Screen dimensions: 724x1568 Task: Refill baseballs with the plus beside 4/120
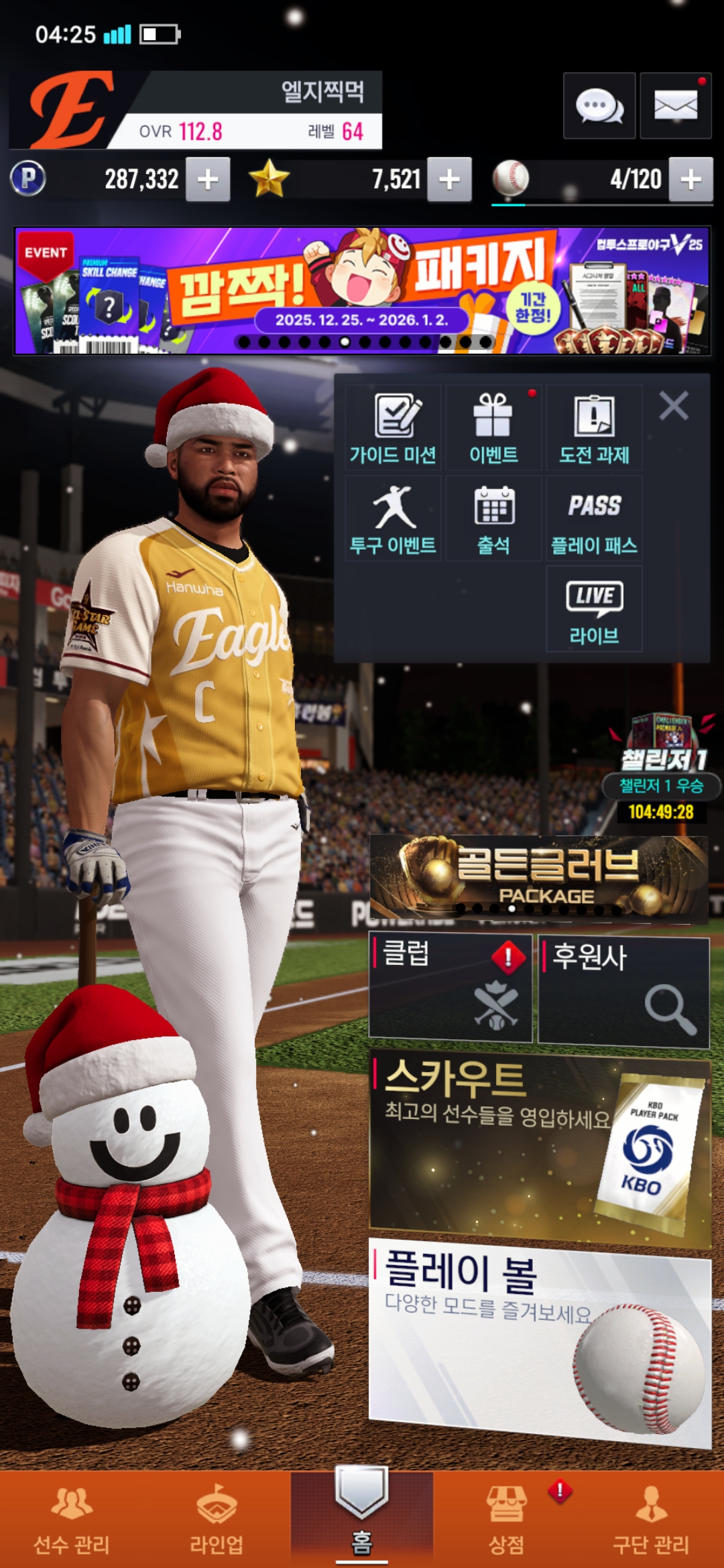[690, 180]
